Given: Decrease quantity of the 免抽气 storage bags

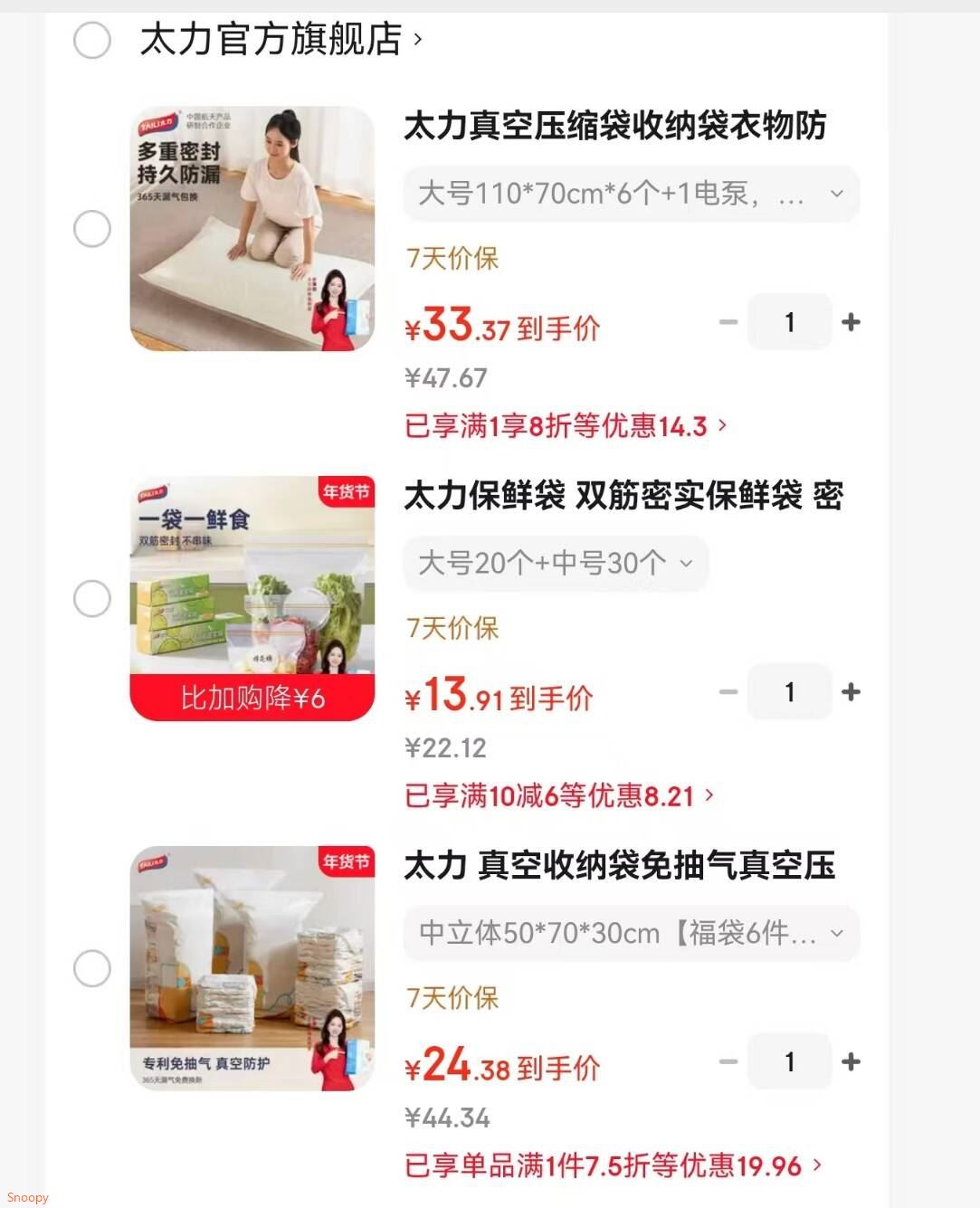Looking at the screenshot, I should (728, 1061).
